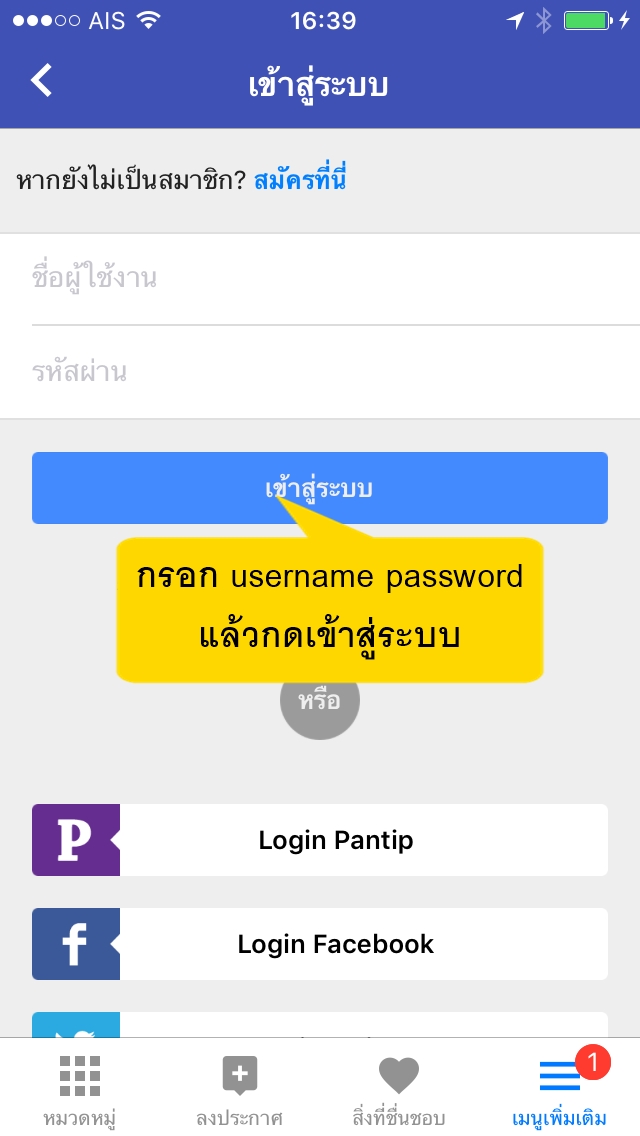Image resolution: width=640 pixels, height=1136 pixels.
Task: Switch to the หมวดหมู่ tab
Action: [x=80, y=1088]
